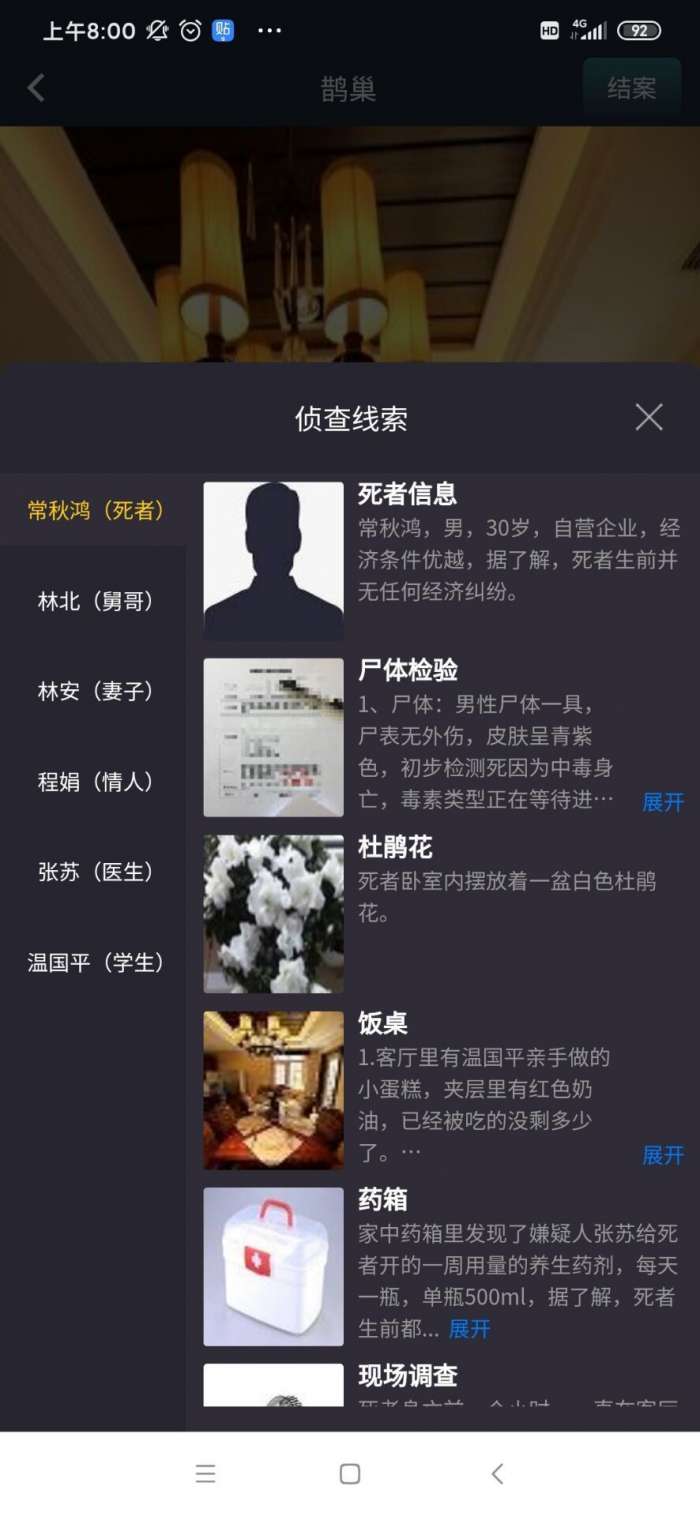Image resolution: width=700 pixels, height=1516 pixels.
Task: Switch to 林北（舅哥）clues
Action: (x=96, y=602)
